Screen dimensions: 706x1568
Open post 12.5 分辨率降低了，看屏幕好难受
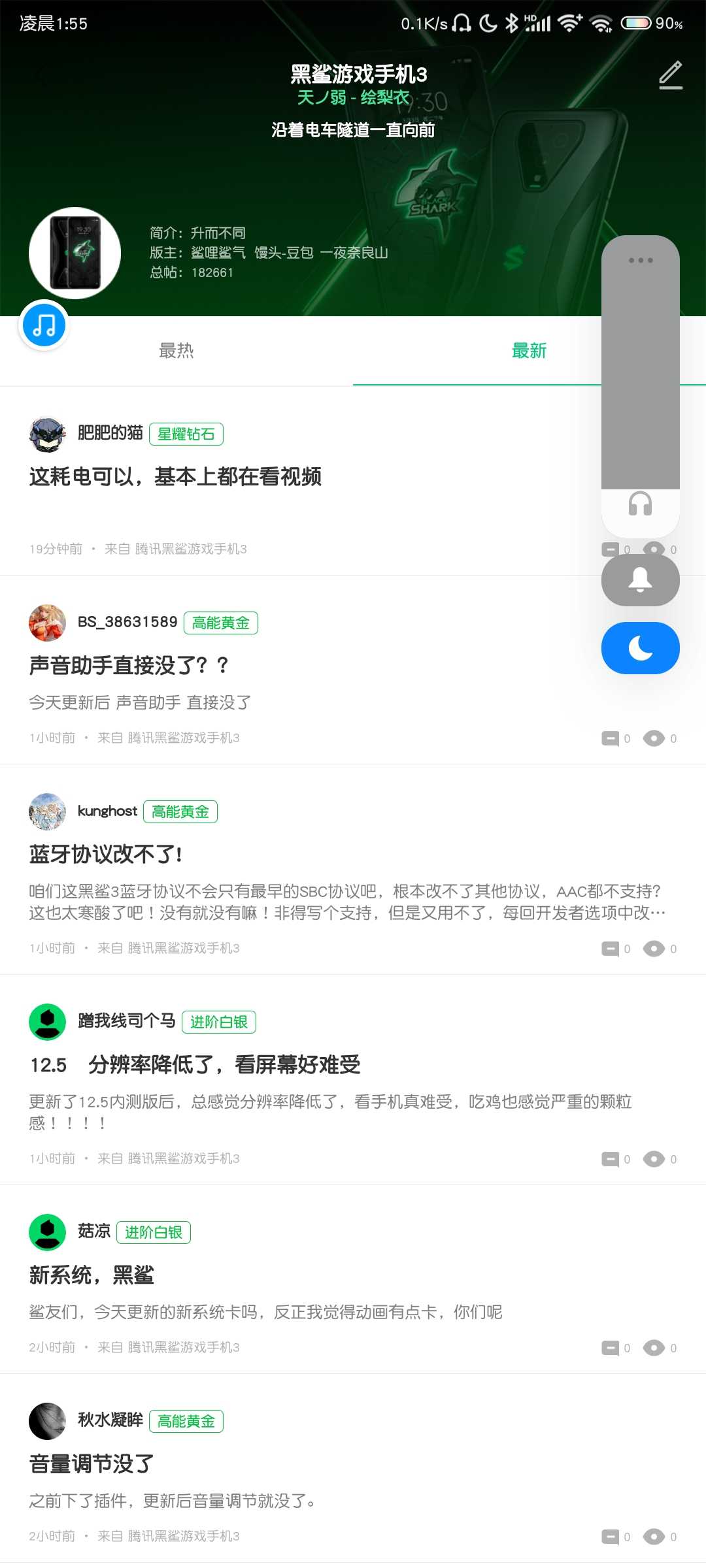coord(195,1065)
